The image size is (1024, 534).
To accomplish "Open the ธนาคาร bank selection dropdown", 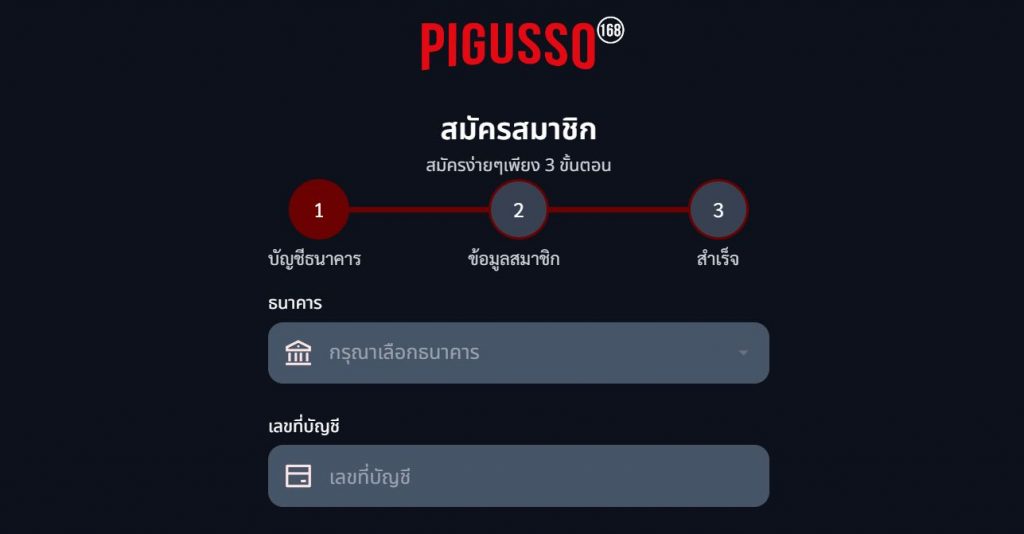I will click(518, 353).
